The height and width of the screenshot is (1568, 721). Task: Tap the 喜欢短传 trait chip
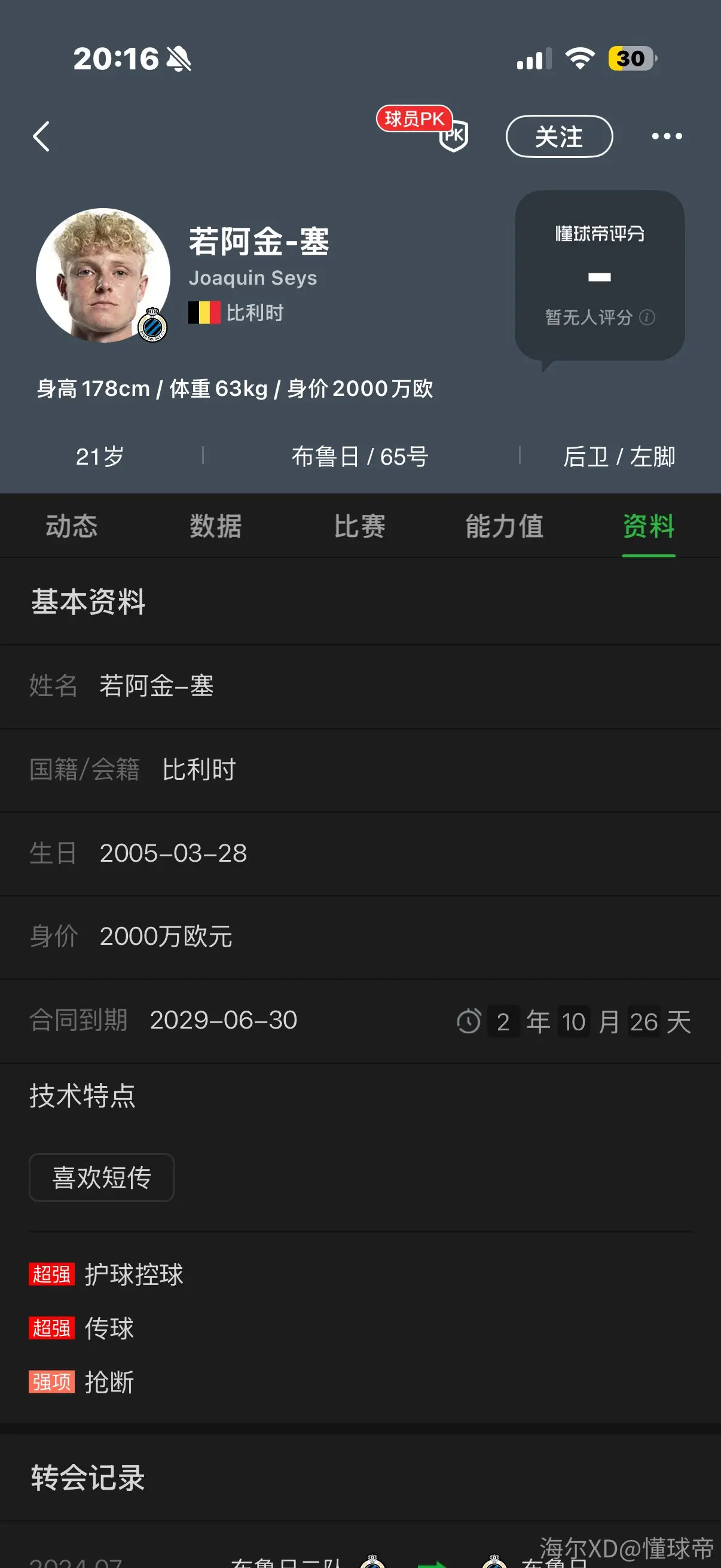(x=102, y=1177)
